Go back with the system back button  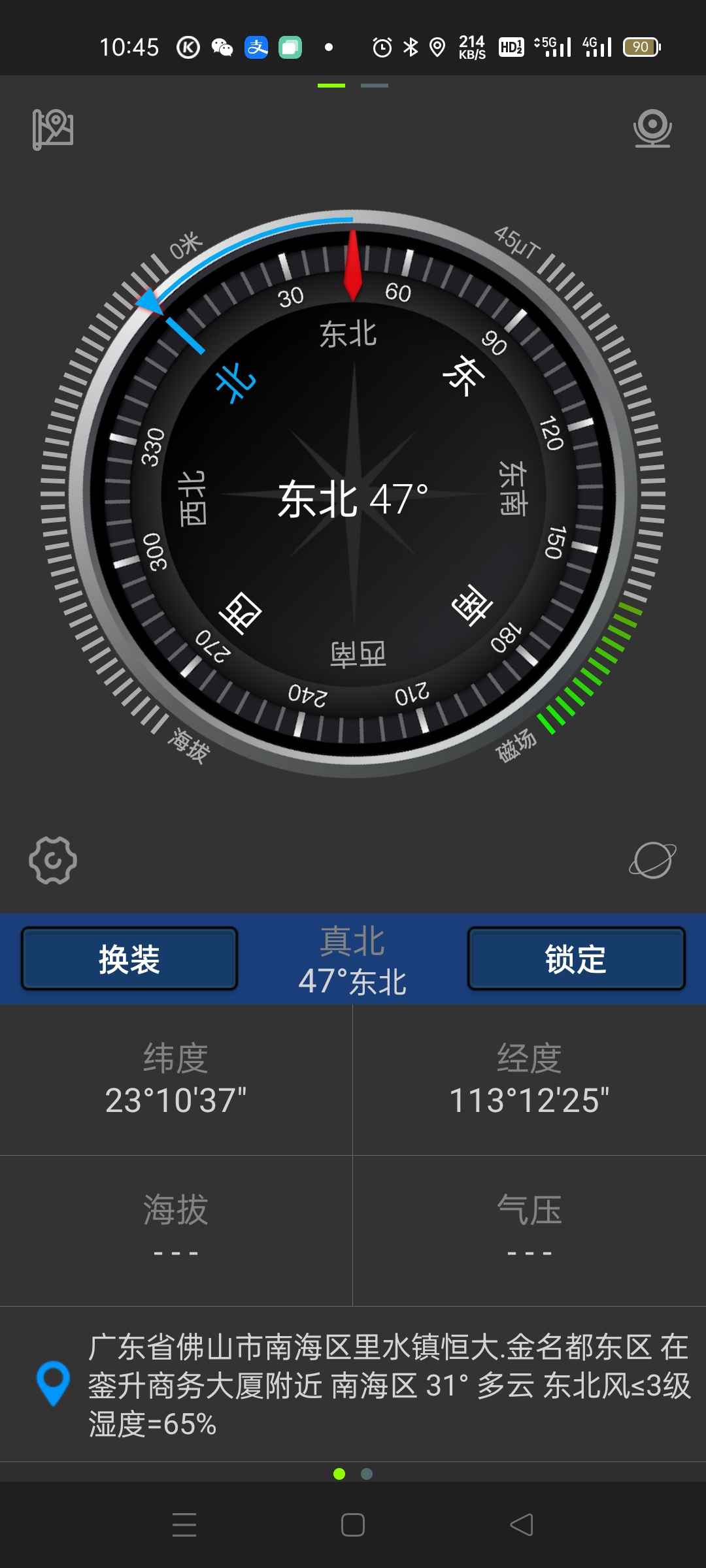point(522,1525)
